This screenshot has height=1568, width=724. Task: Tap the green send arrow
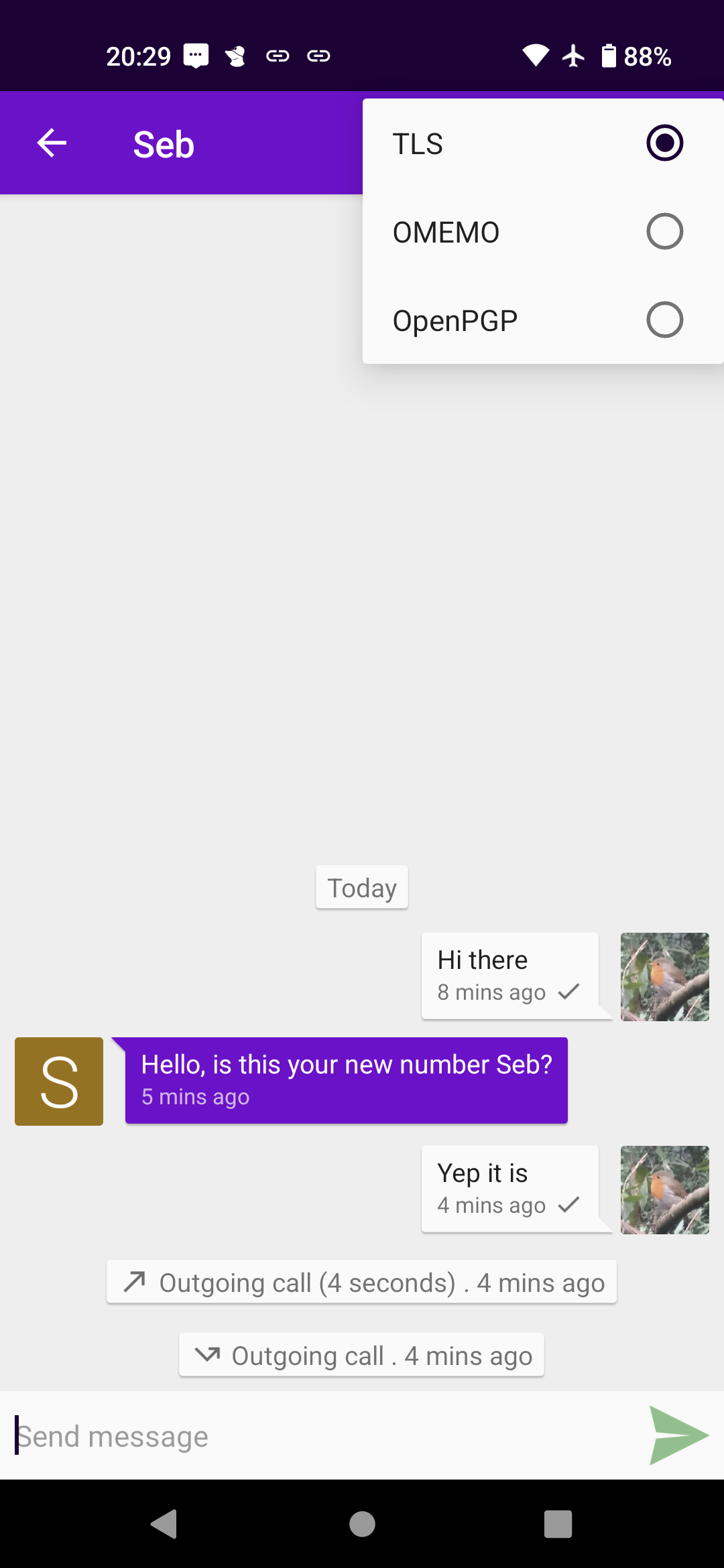tap(679, 1435)
